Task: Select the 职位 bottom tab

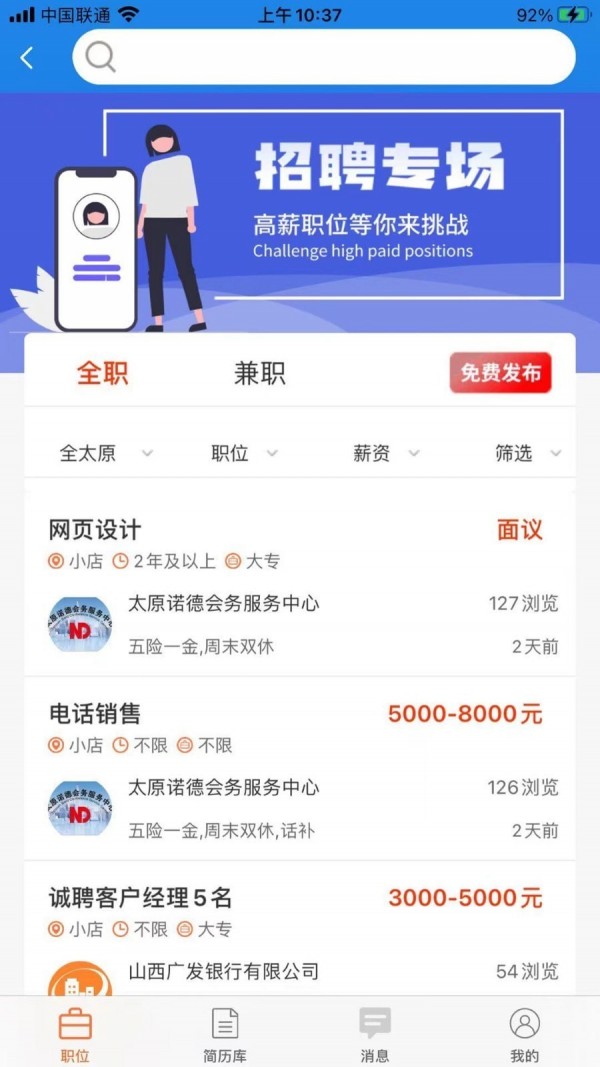Action: click(x=75, y=1034)
